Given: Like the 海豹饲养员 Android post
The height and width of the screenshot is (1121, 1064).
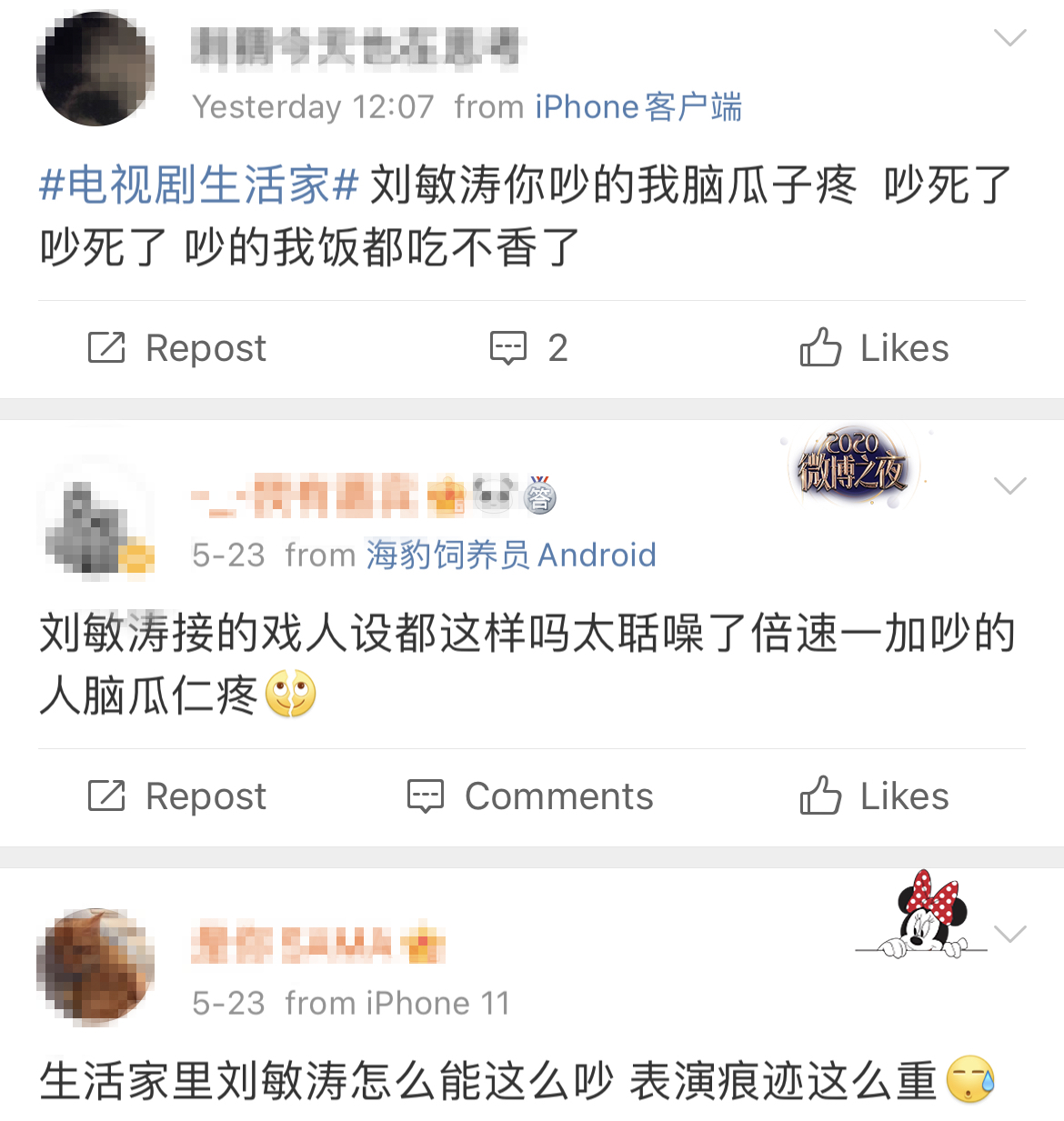Looking at the screenshot, I should tap(874, 796).
